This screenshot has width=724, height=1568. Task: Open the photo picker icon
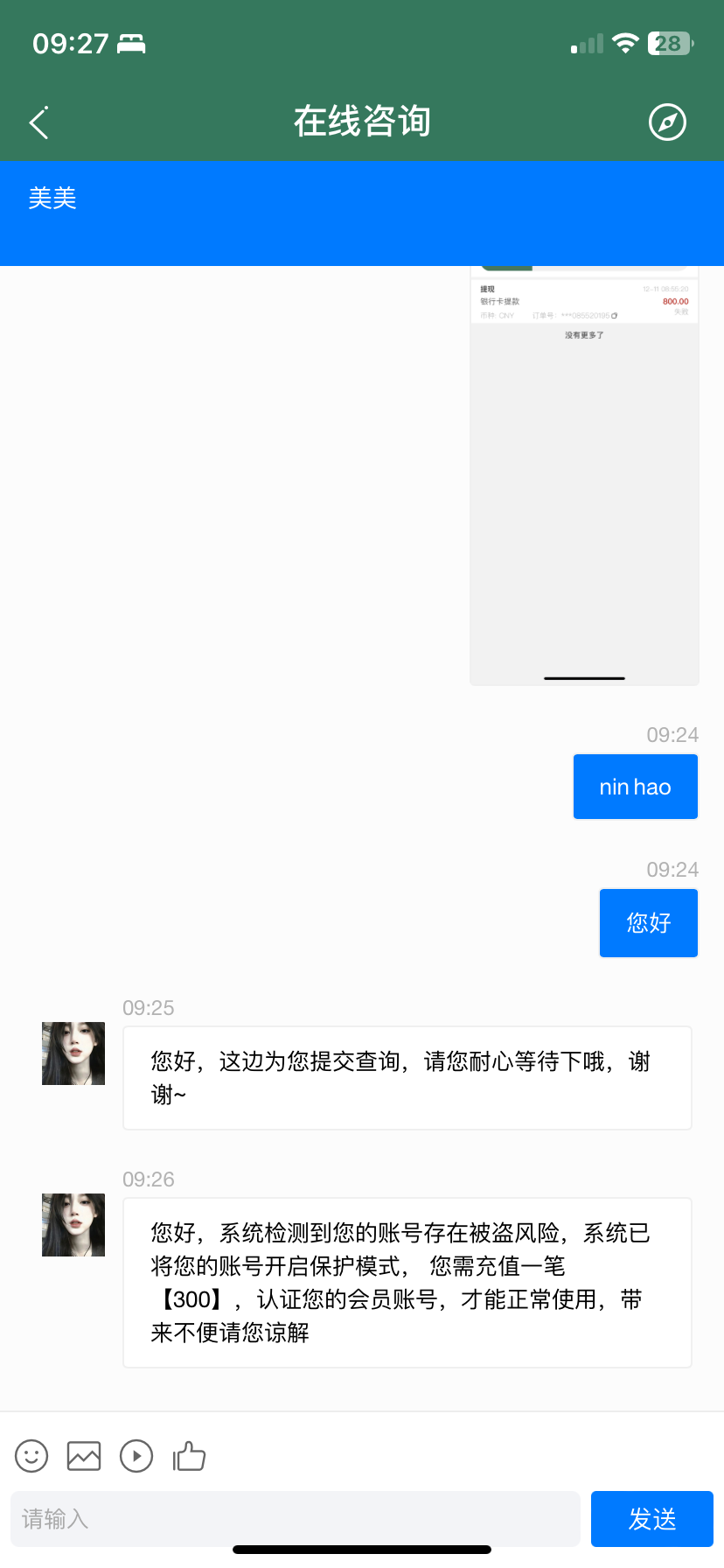coord(84,1456)
